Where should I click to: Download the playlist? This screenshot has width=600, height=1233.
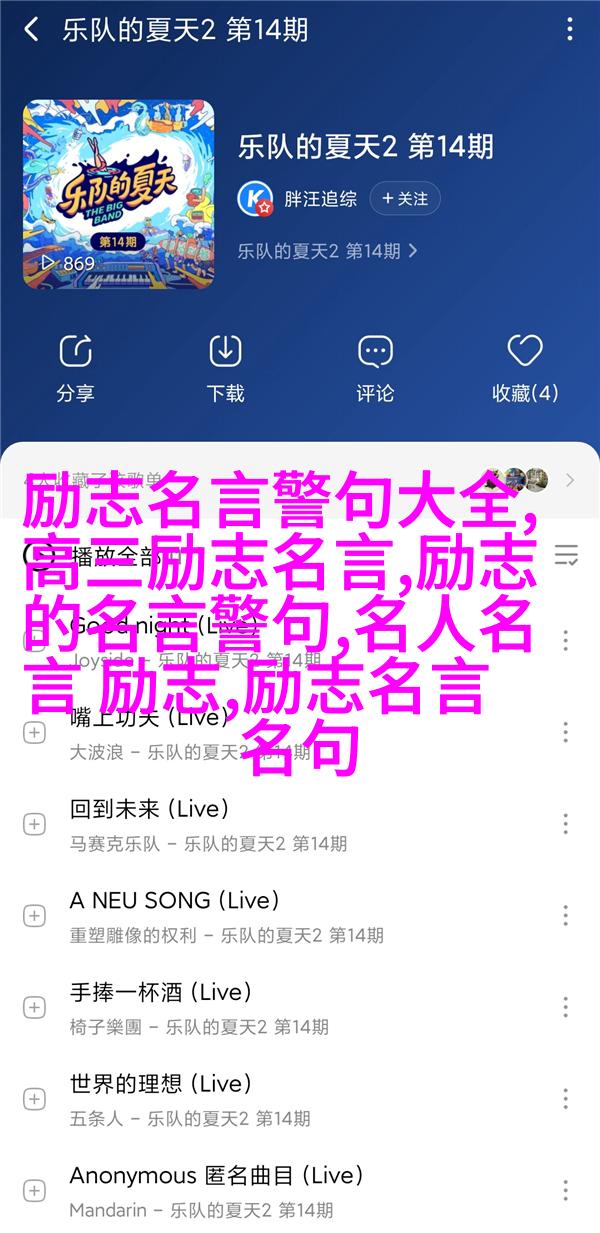226,368
